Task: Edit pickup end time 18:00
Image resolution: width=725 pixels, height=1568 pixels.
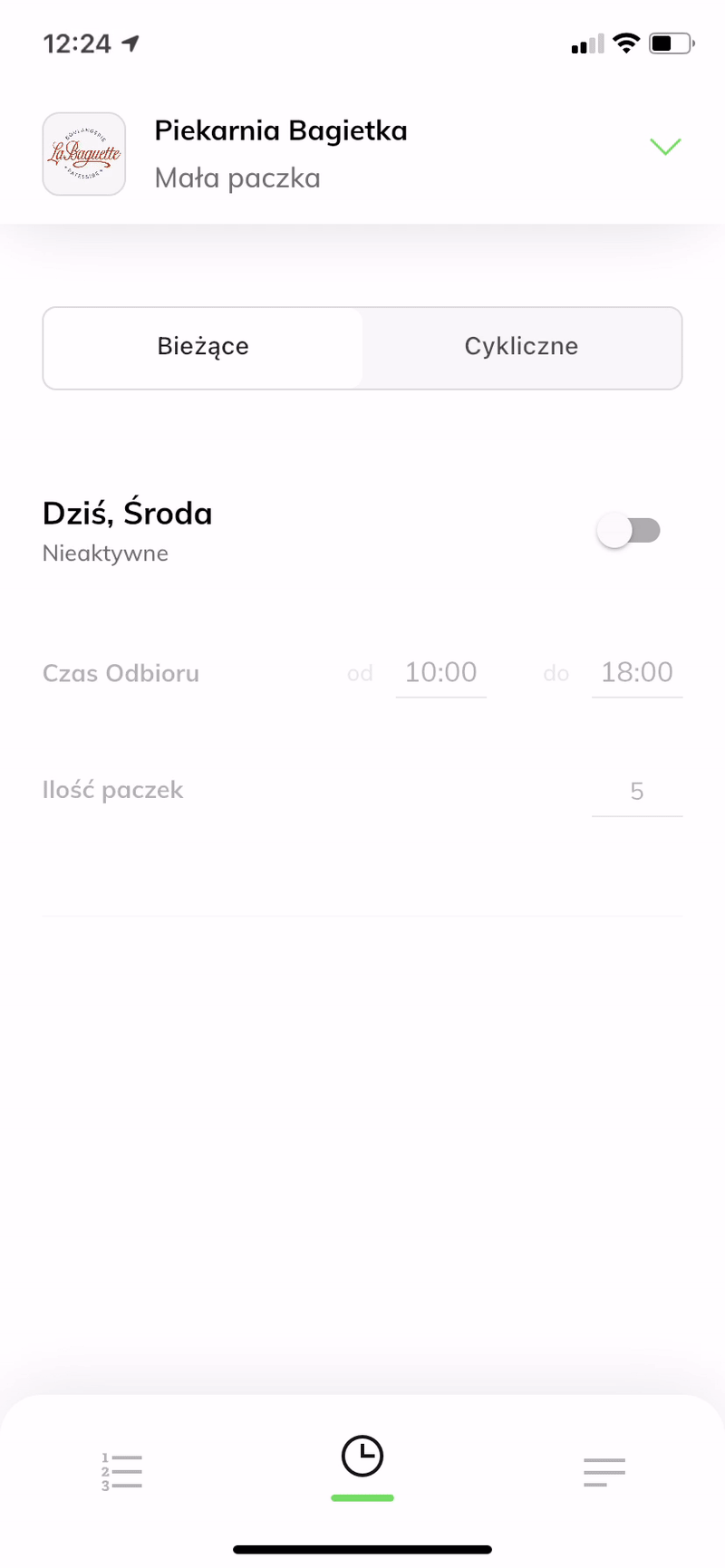Action: 636,673
